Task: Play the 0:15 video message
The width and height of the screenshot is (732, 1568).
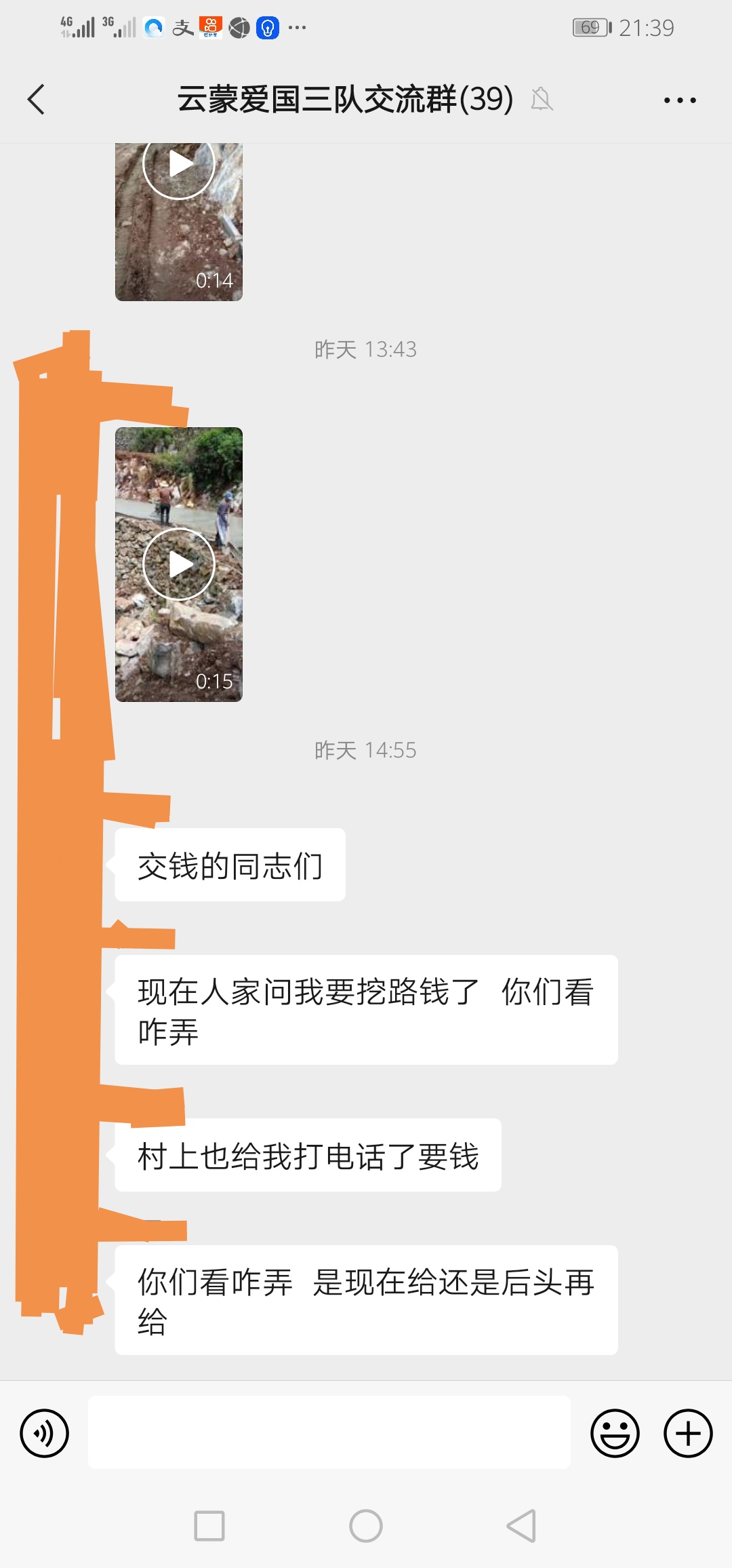Action: tap(179, 564)
